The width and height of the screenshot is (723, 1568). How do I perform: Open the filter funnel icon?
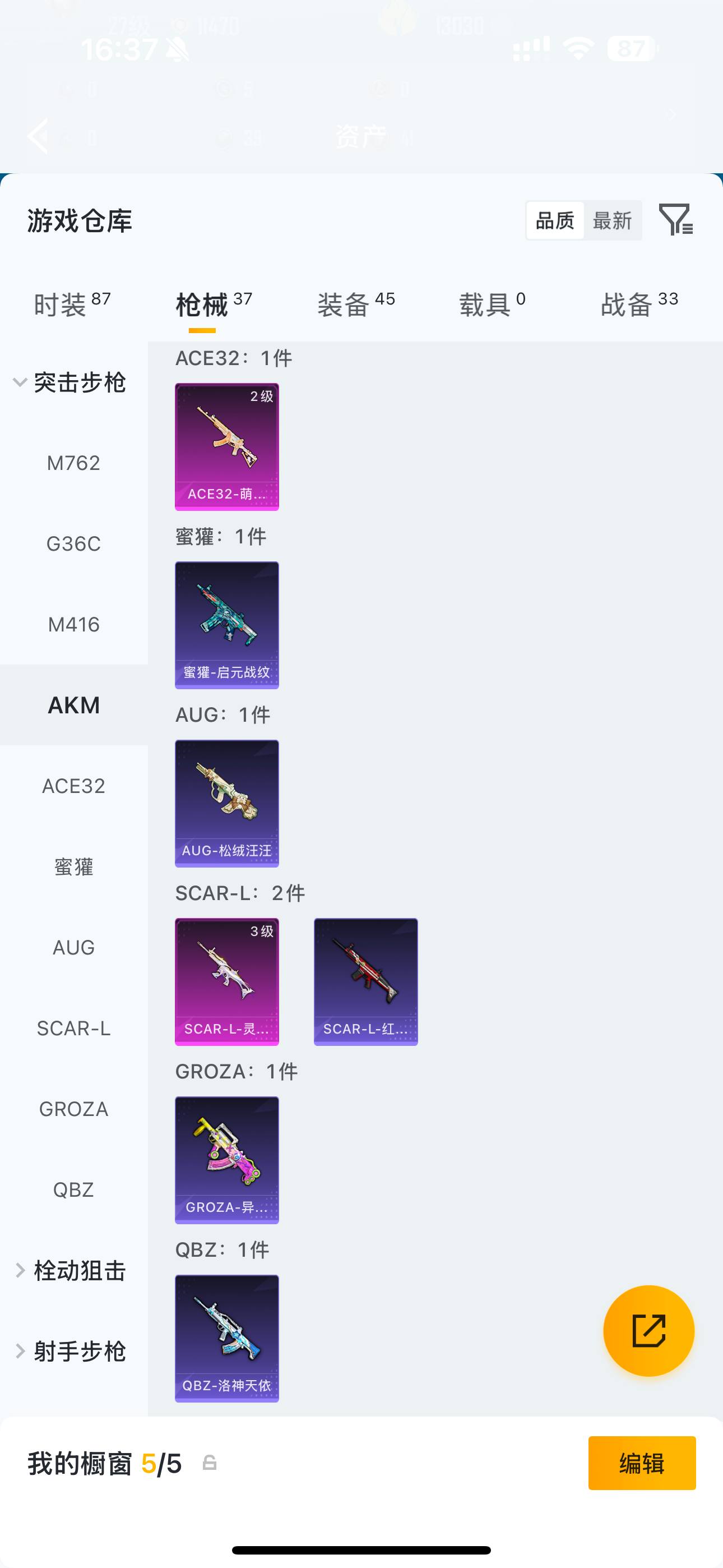pos(675,220)
